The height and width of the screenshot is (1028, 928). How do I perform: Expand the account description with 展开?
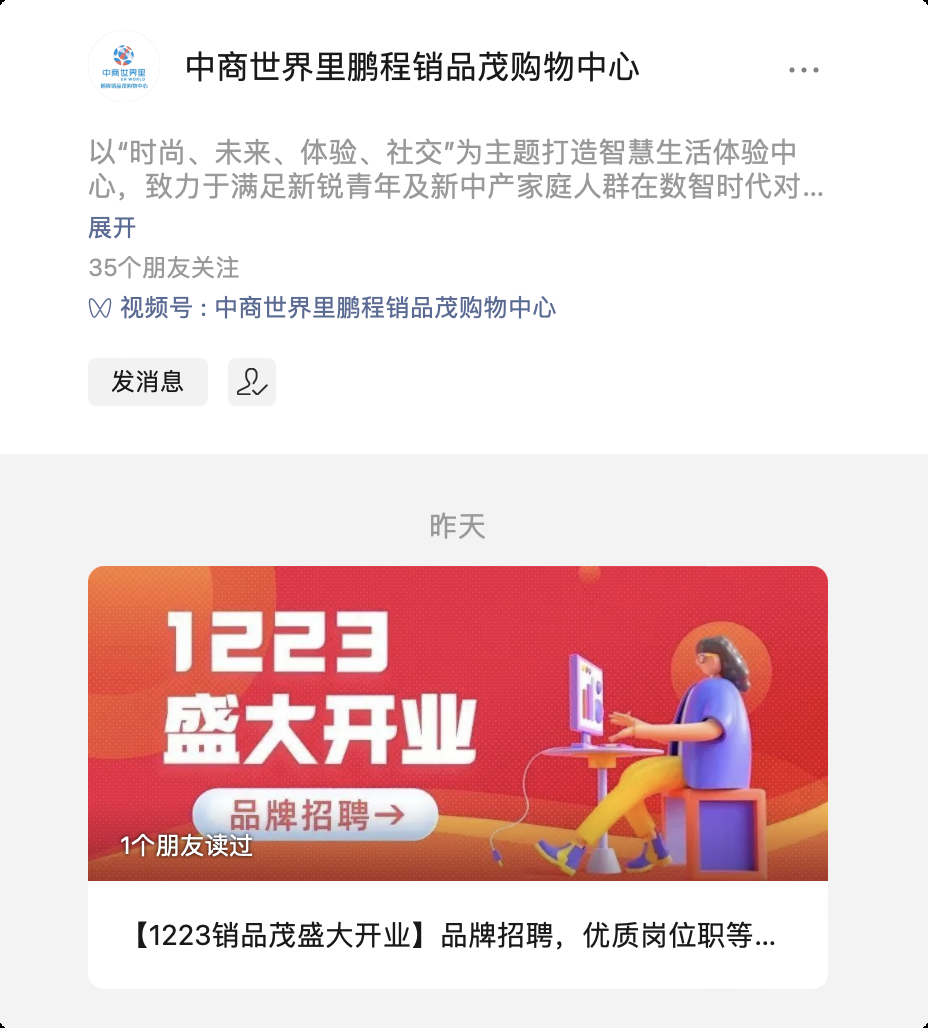click(x=112, y=228)
